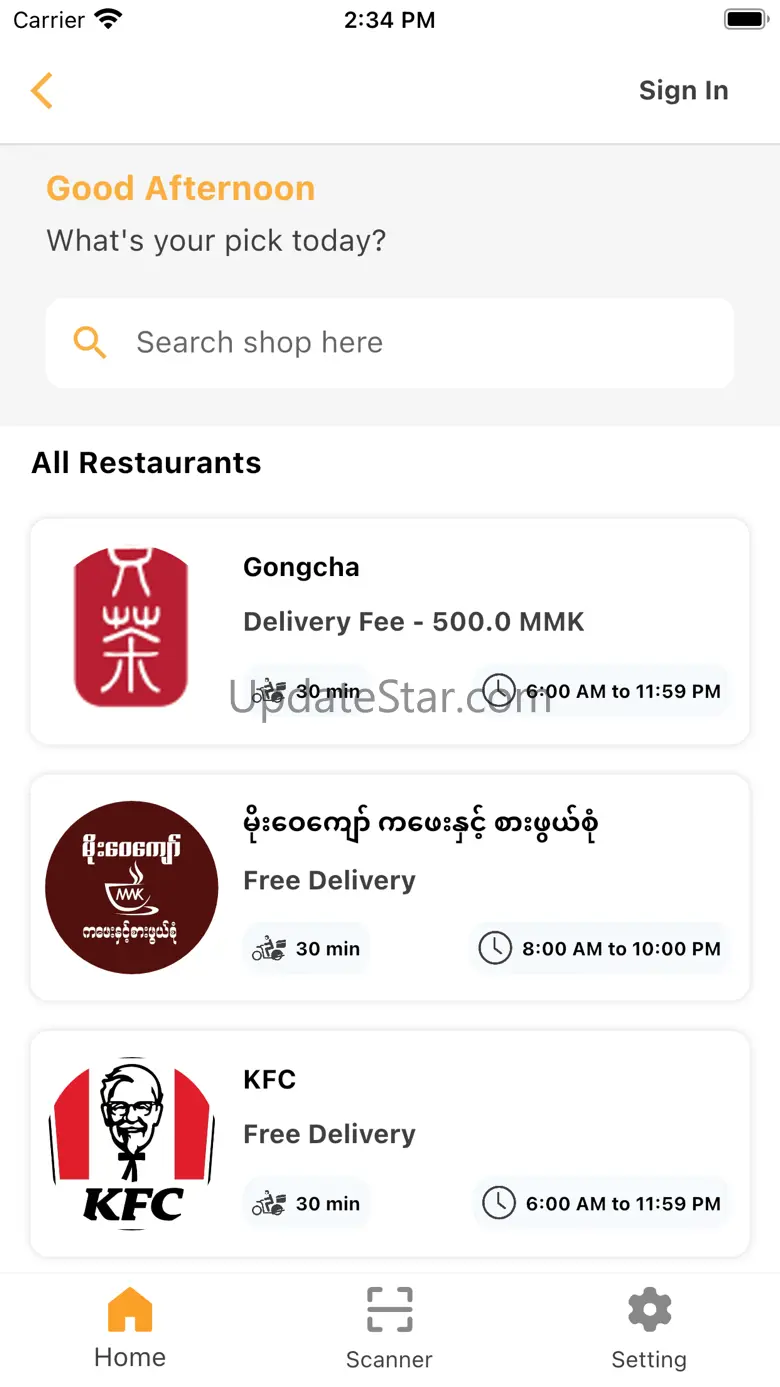Go back using the orange arrow
The width and height of the screenshot is (780, 1387).
click(41, 91)
